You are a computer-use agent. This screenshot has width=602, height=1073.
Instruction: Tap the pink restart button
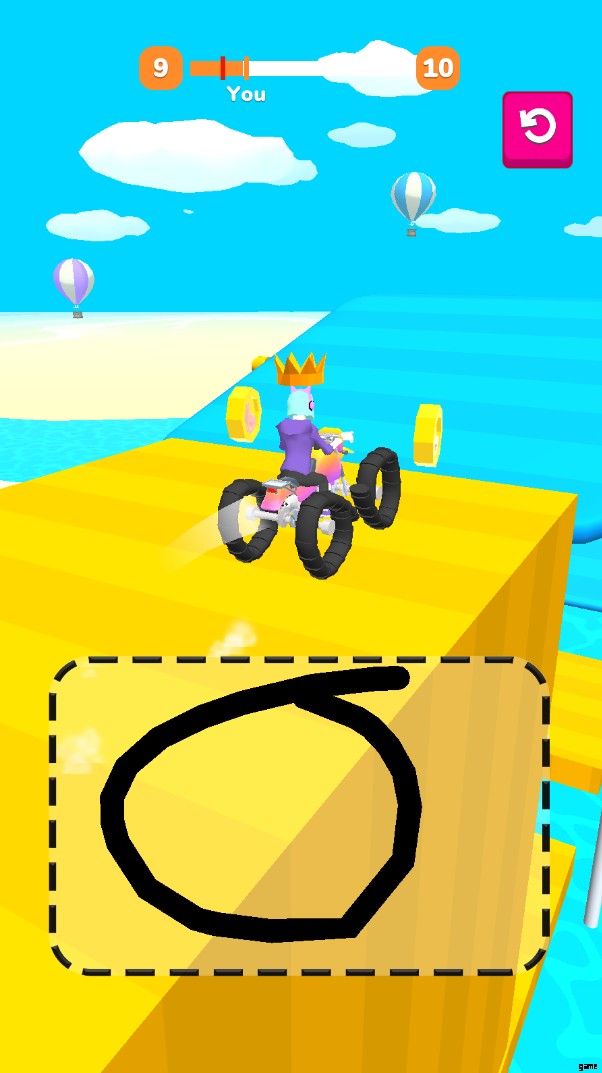[537, 129]
